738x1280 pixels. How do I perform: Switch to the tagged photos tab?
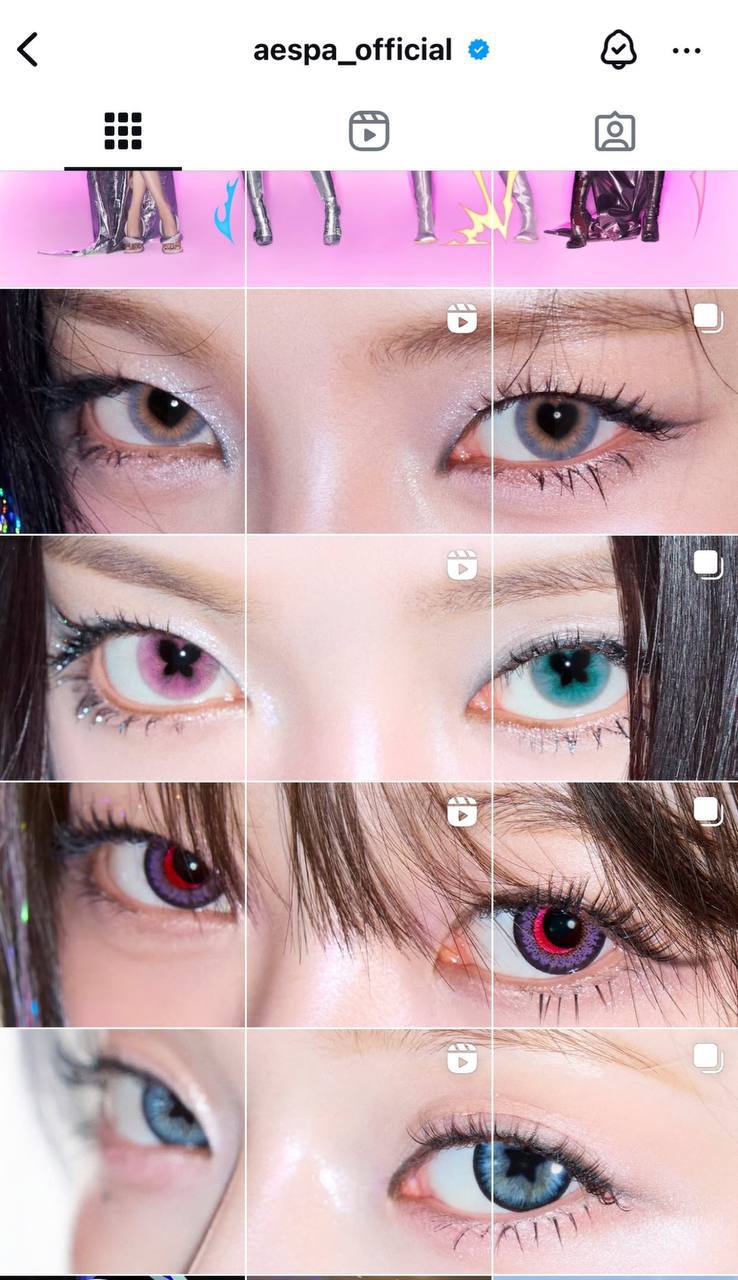(x=614, y=131)
